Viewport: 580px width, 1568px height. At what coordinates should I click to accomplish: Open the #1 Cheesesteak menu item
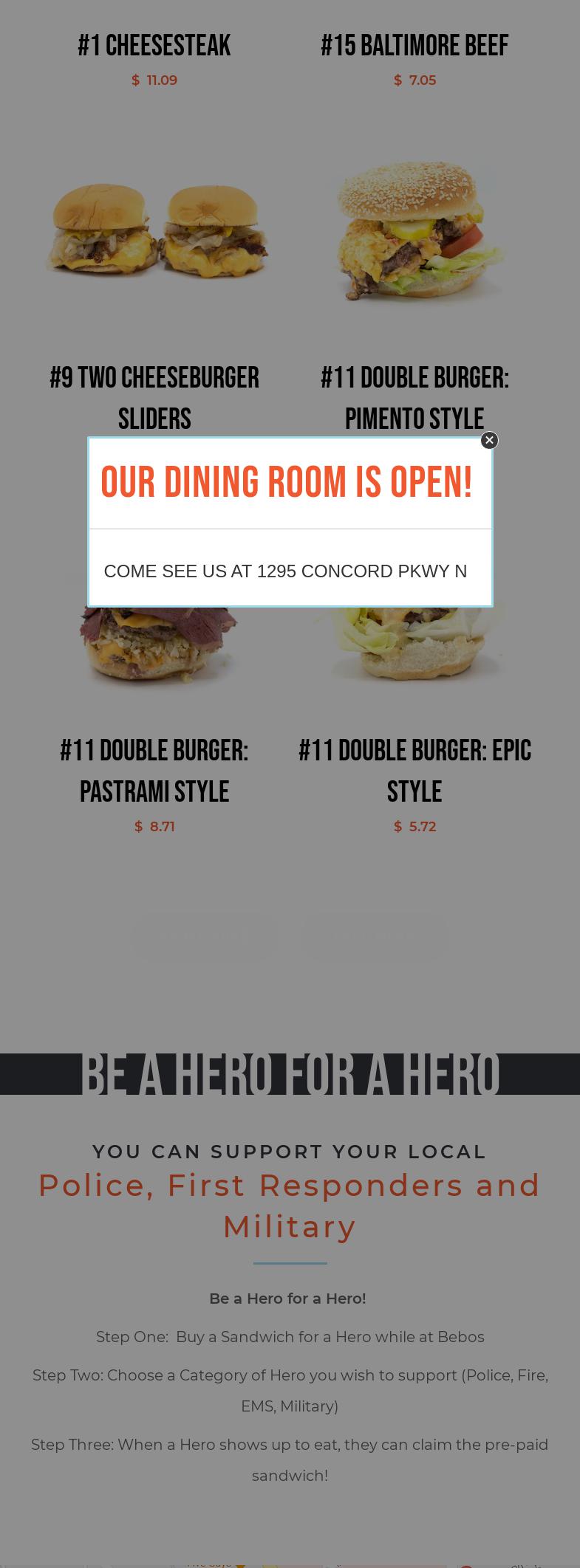[154, 46]
